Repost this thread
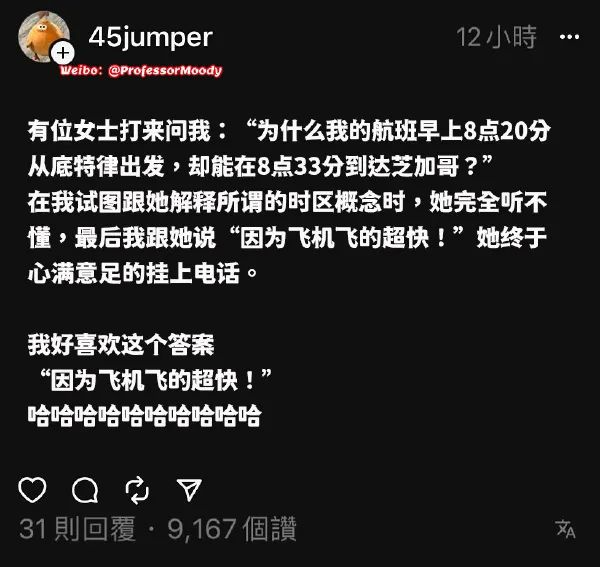The image size is (600, 567). [x=137, y=489]
